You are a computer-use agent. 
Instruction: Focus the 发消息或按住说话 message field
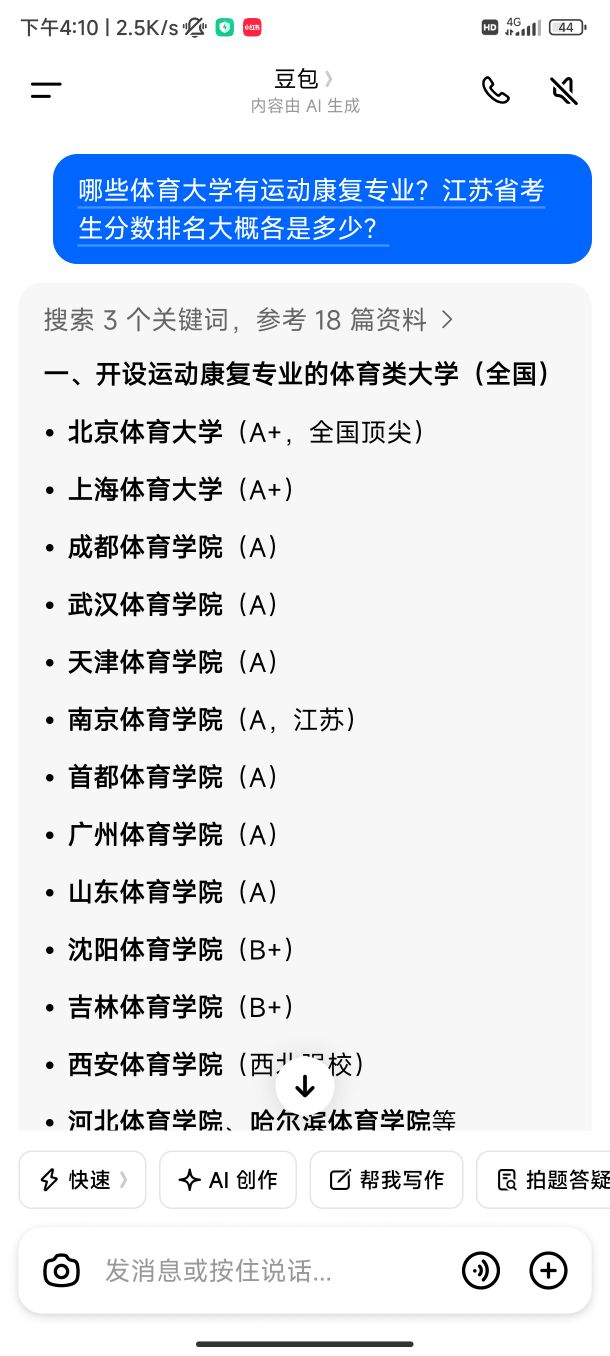point(260,1271)
